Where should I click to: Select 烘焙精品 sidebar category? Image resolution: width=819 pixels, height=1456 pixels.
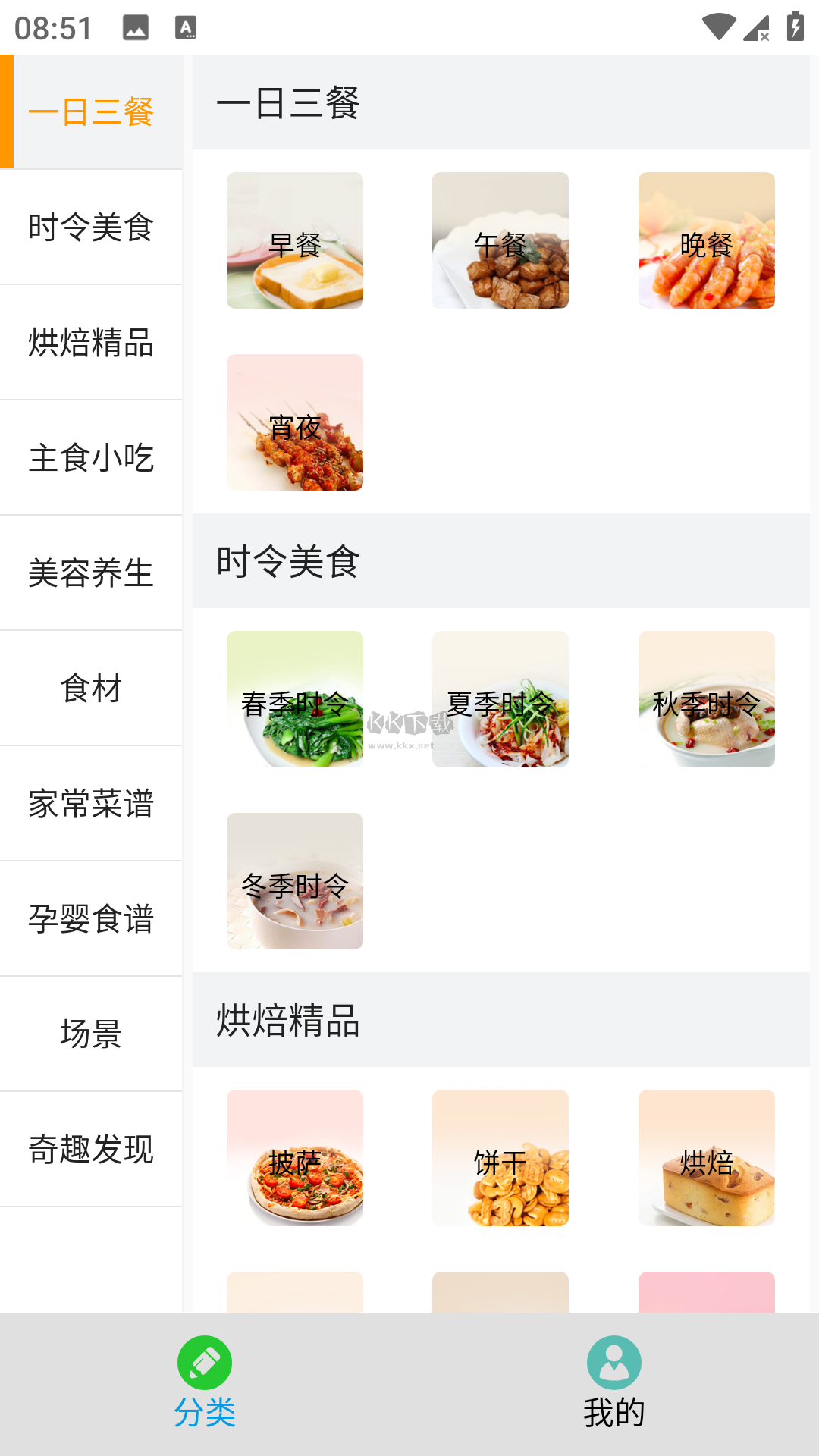91,342
